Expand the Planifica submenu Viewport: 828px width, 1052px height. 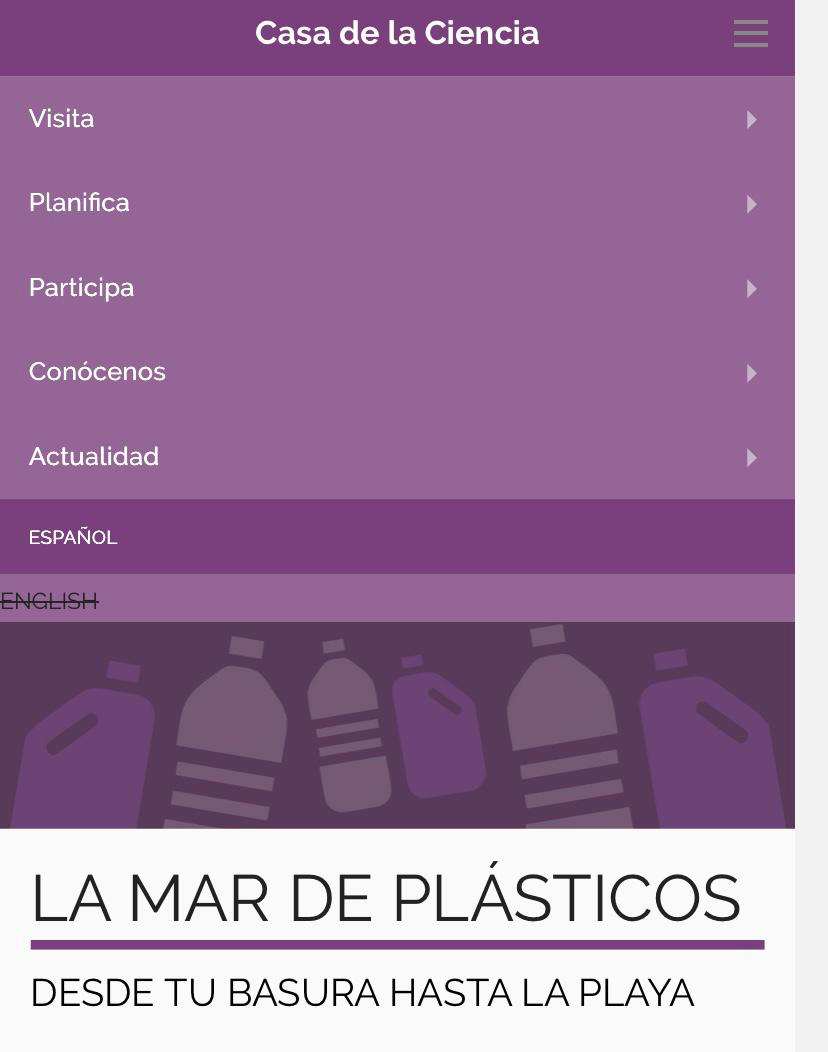(751, 204)
